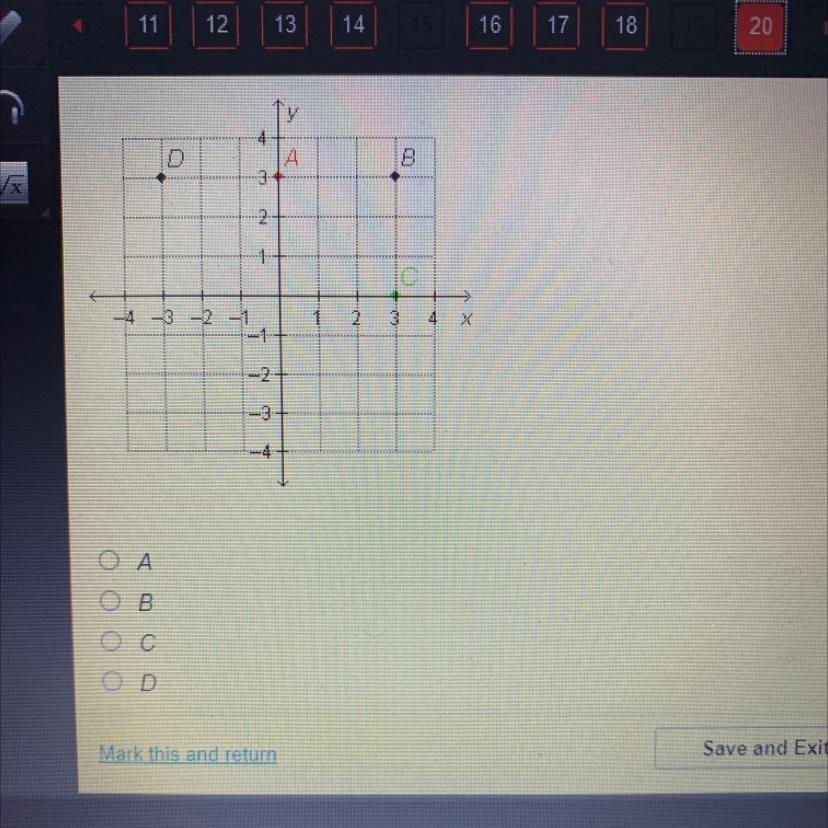The width and height of the screenshot is (828, 828).
Task: Open question 17
Action: point(557,25)
